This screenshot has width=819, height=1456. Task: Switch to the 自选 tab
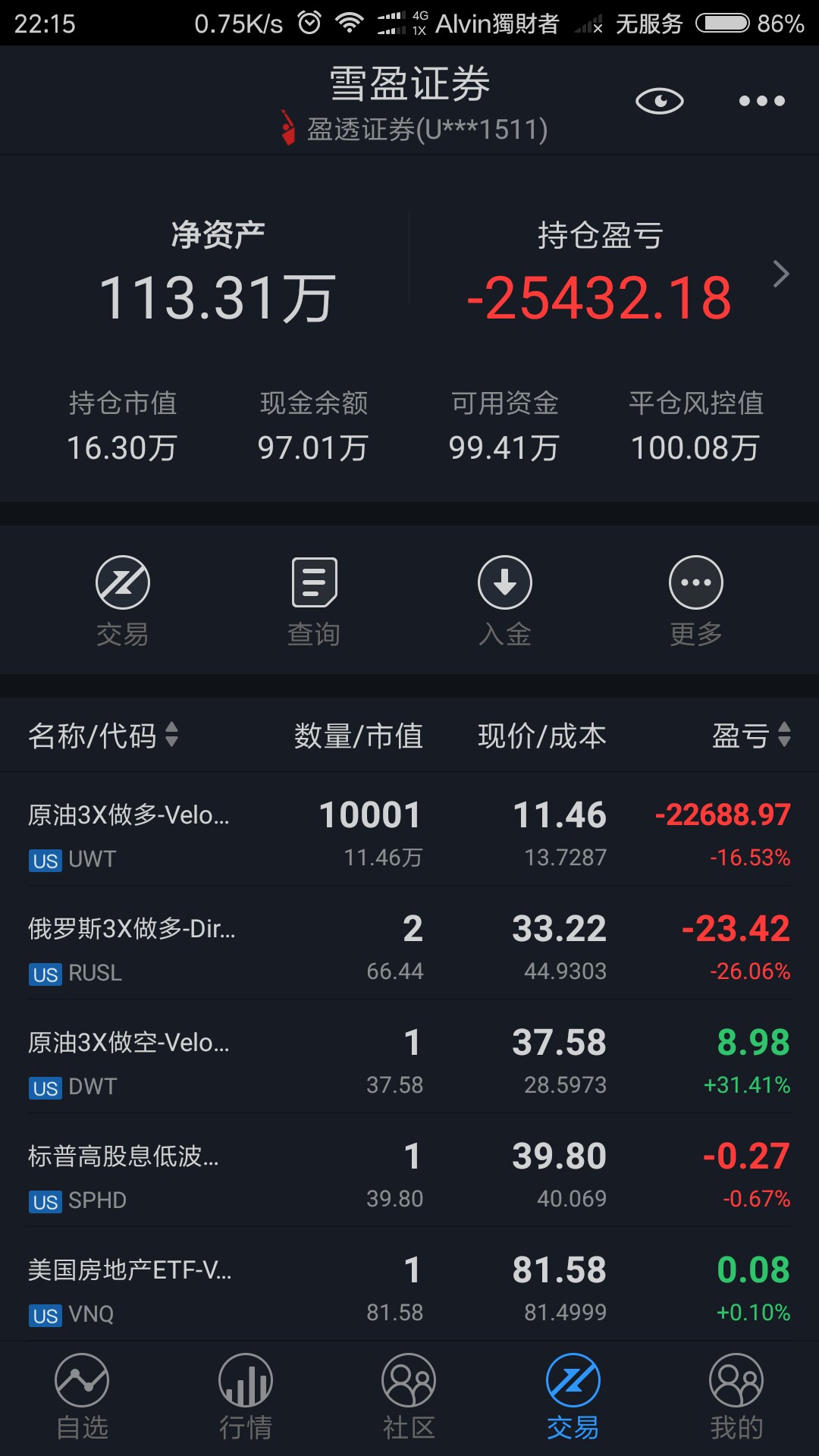click(82, 1397)
